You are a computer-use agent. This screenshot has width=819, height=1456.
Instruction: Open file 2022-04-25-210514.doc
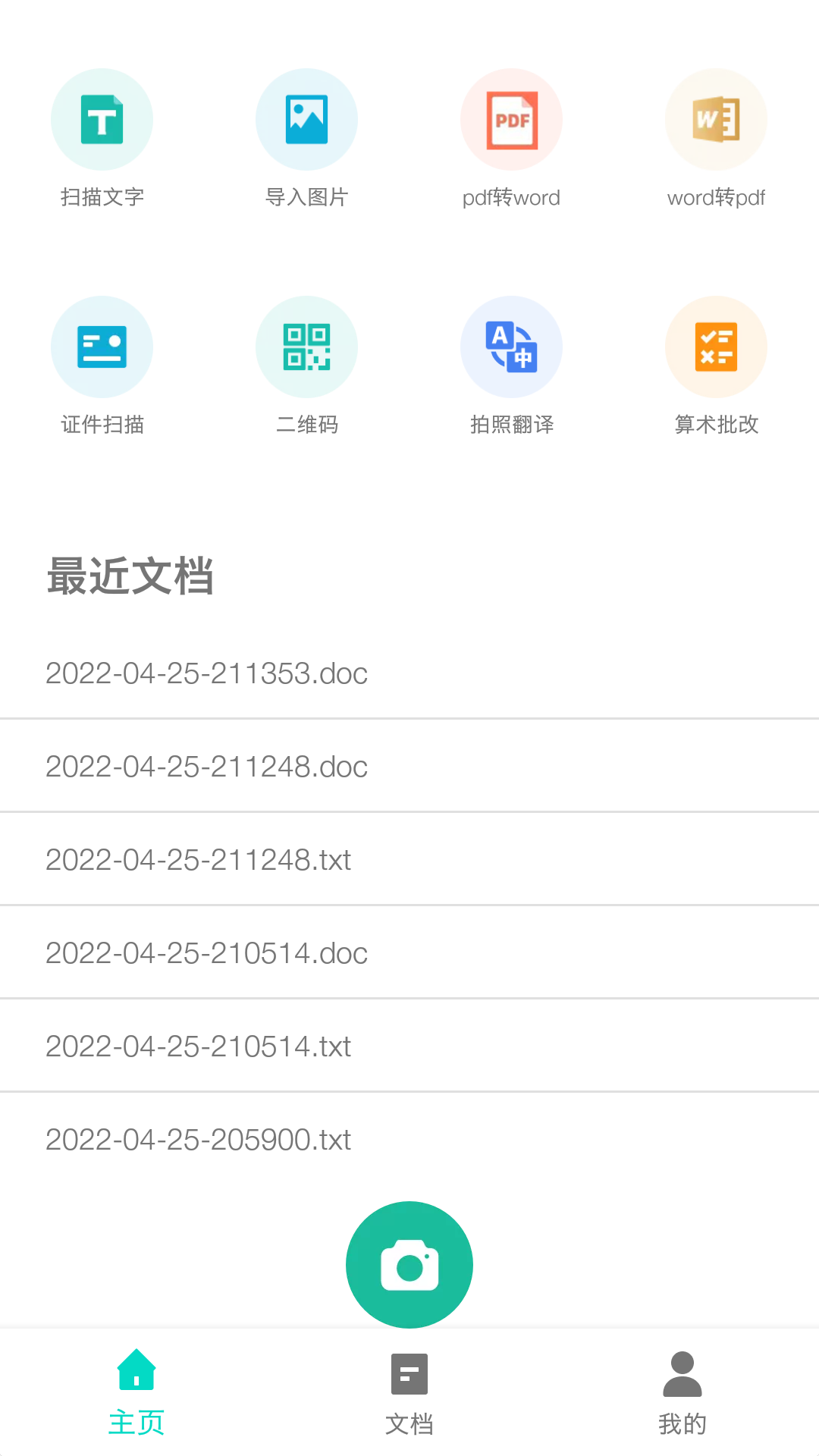point(206,952)
